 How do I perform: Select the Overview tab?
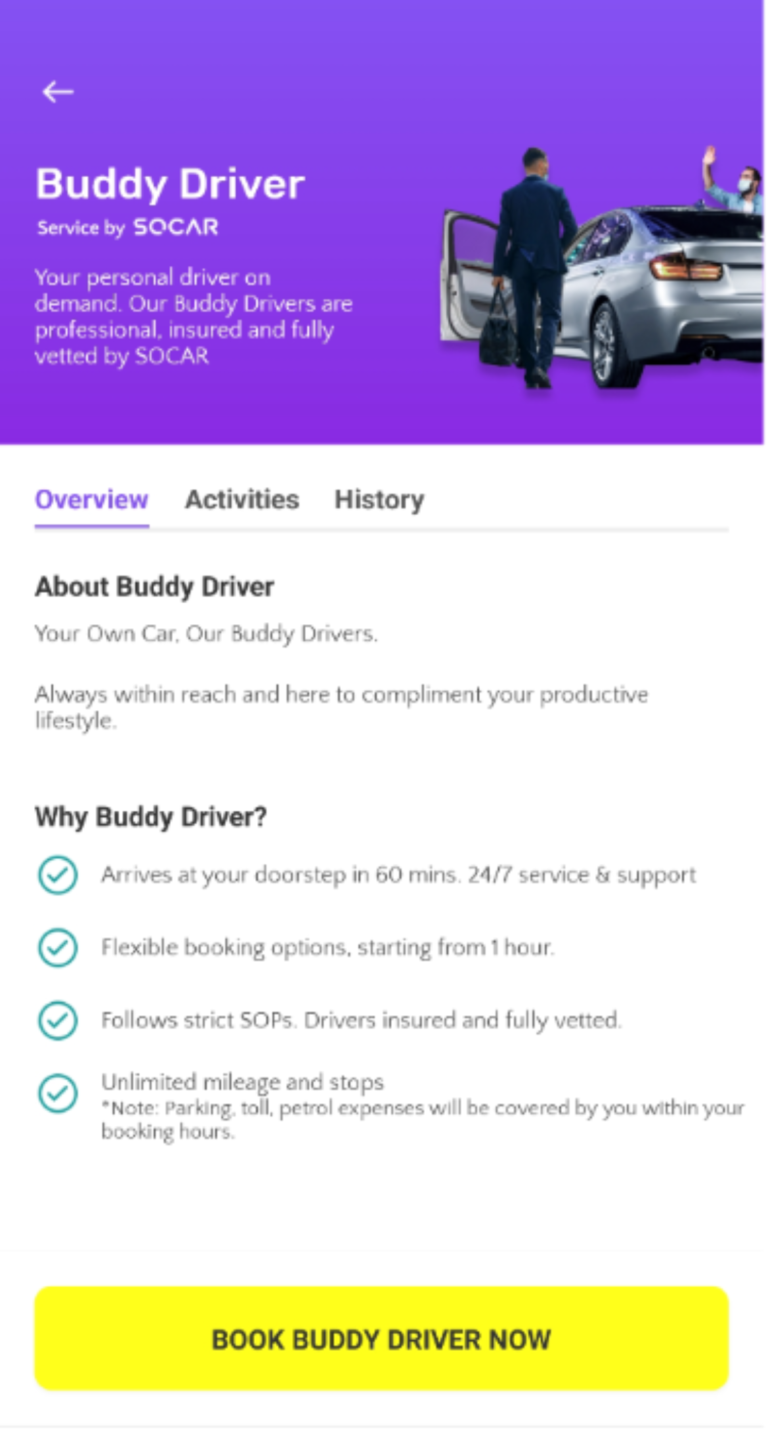91,499
